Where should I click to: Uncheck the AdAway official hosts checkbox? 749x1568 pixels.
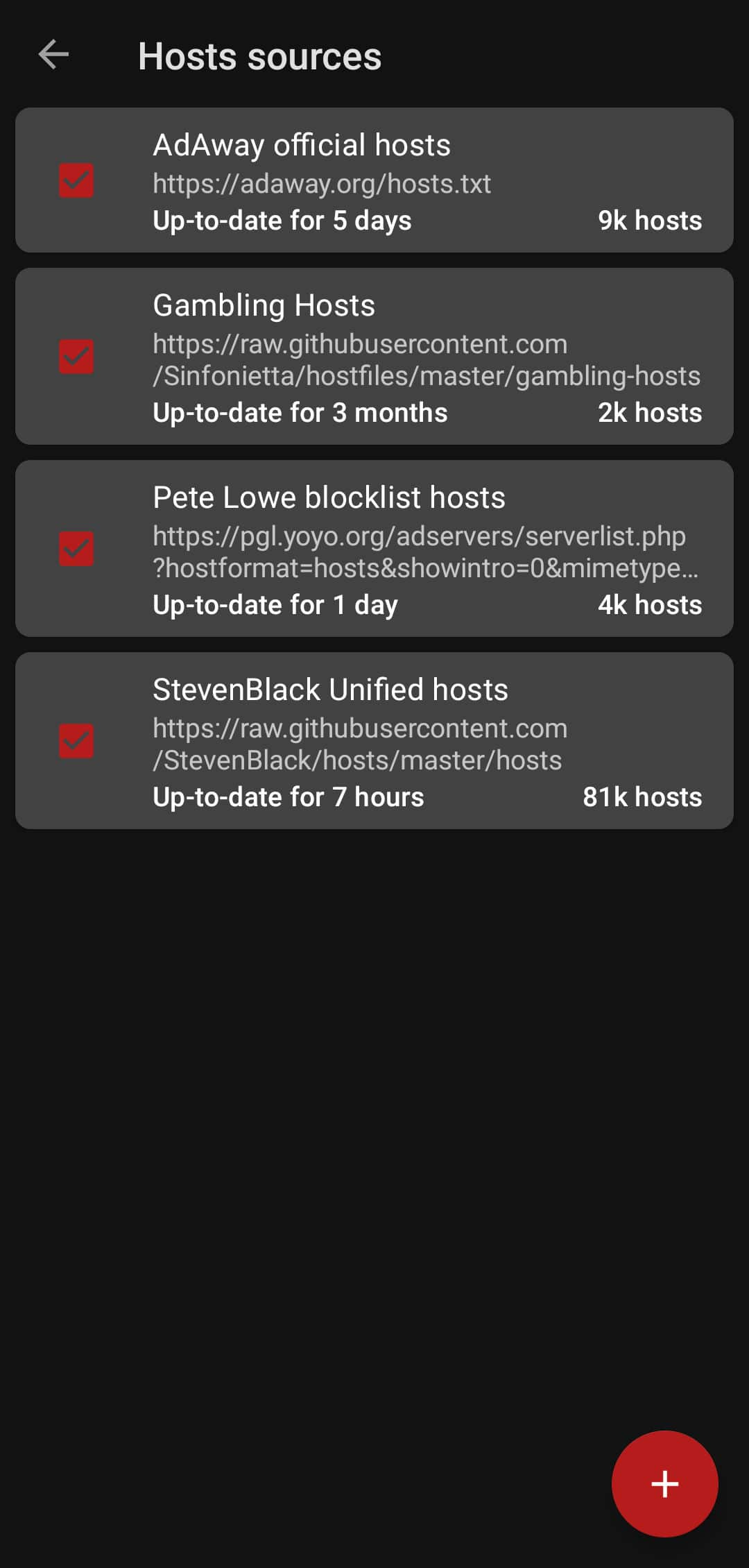76,181
